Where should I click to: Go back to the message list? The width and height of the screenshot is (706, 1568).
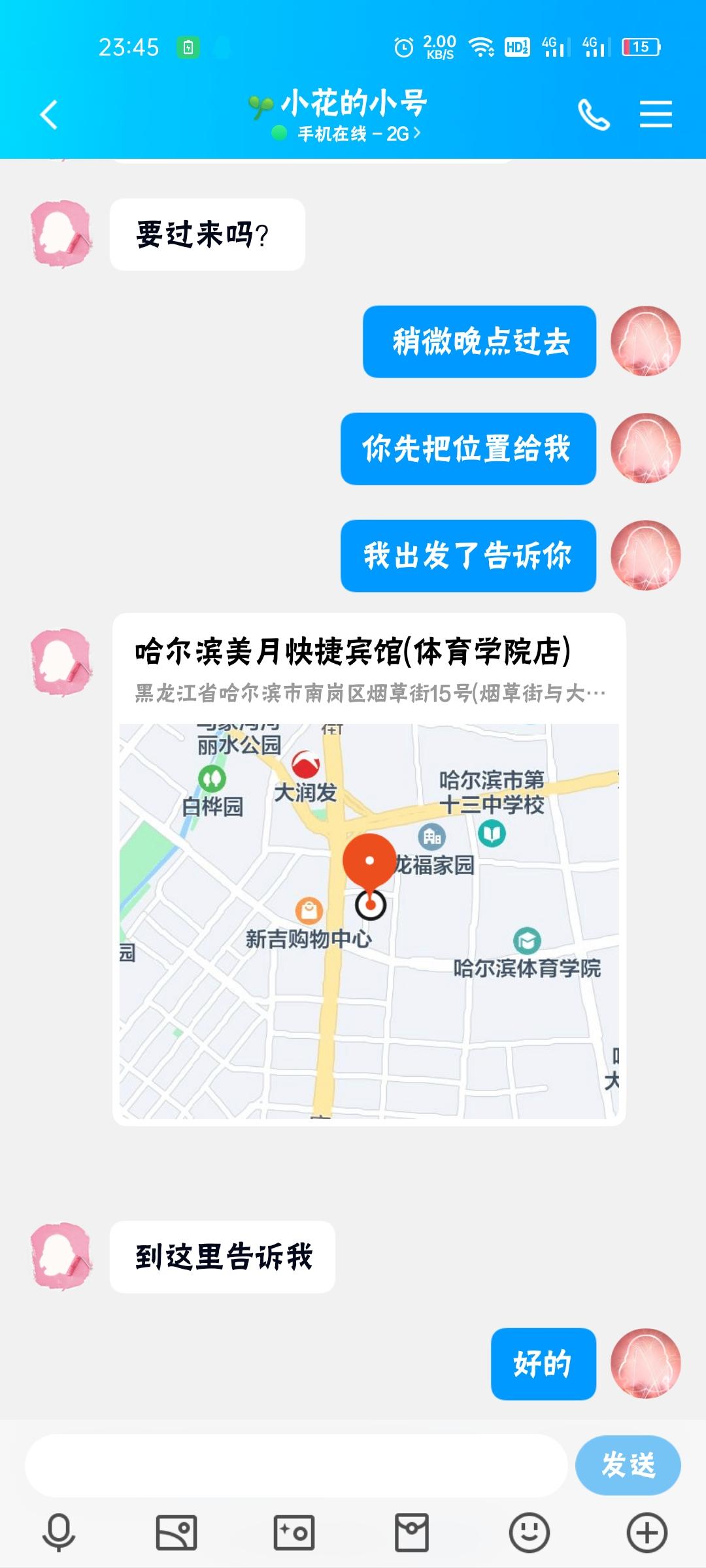(x=49, y=115)
